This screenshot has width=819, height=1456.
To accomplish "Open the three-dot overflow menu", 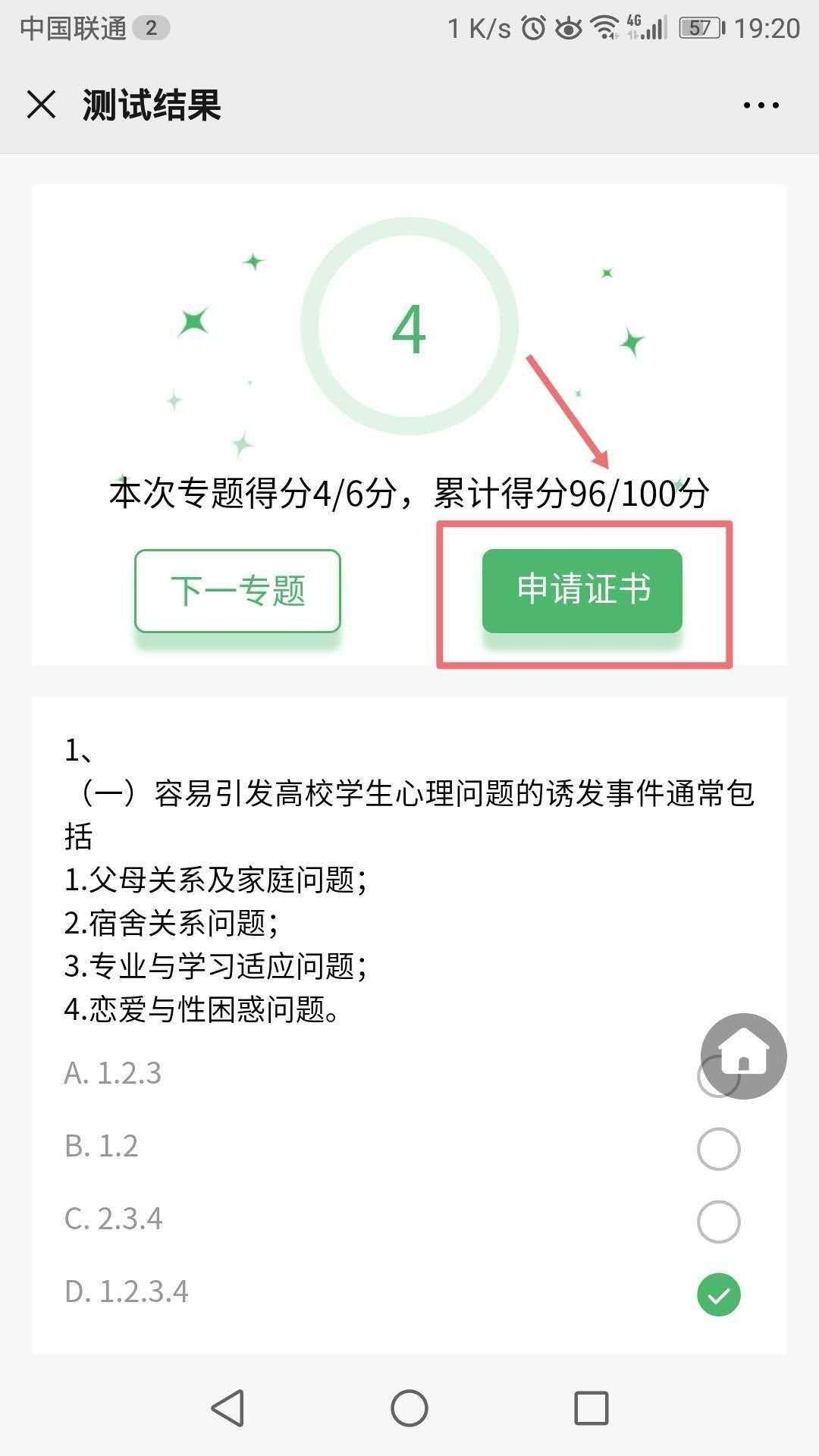I will pyautogui.click(x=761, y=105).
